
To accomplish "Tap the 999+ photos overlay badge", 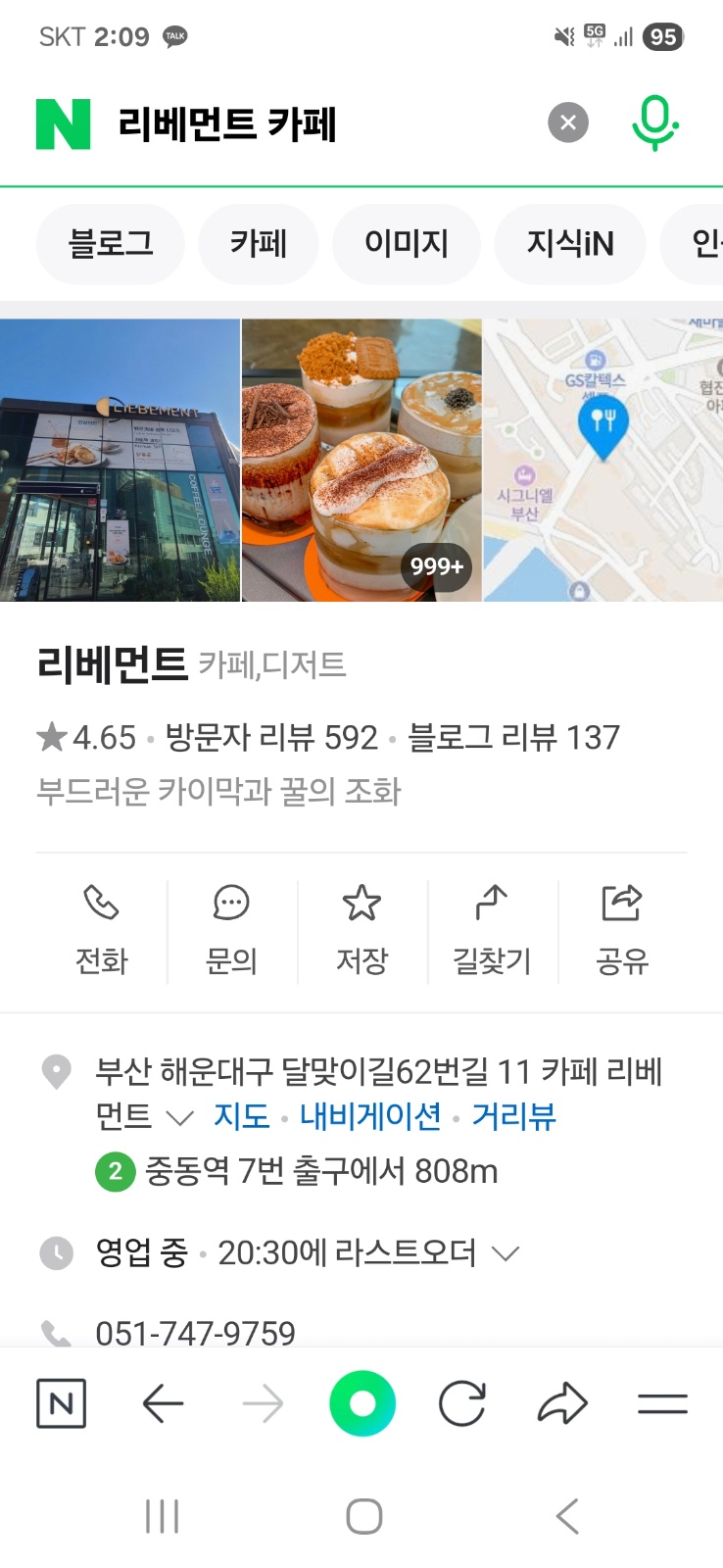I will 436,566.
